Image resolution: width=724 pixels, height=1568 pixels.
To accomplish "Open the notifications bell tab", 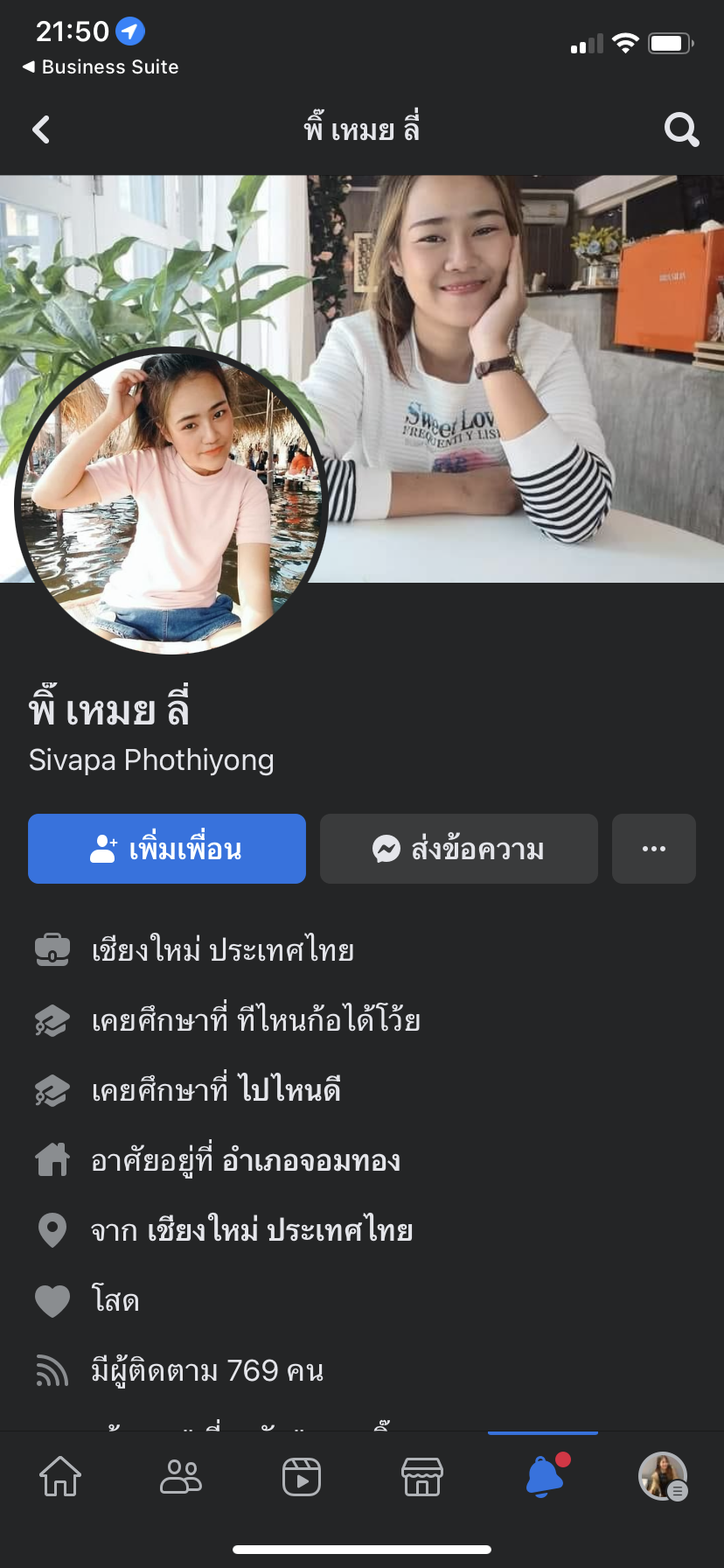I will tap(543, 1477).
